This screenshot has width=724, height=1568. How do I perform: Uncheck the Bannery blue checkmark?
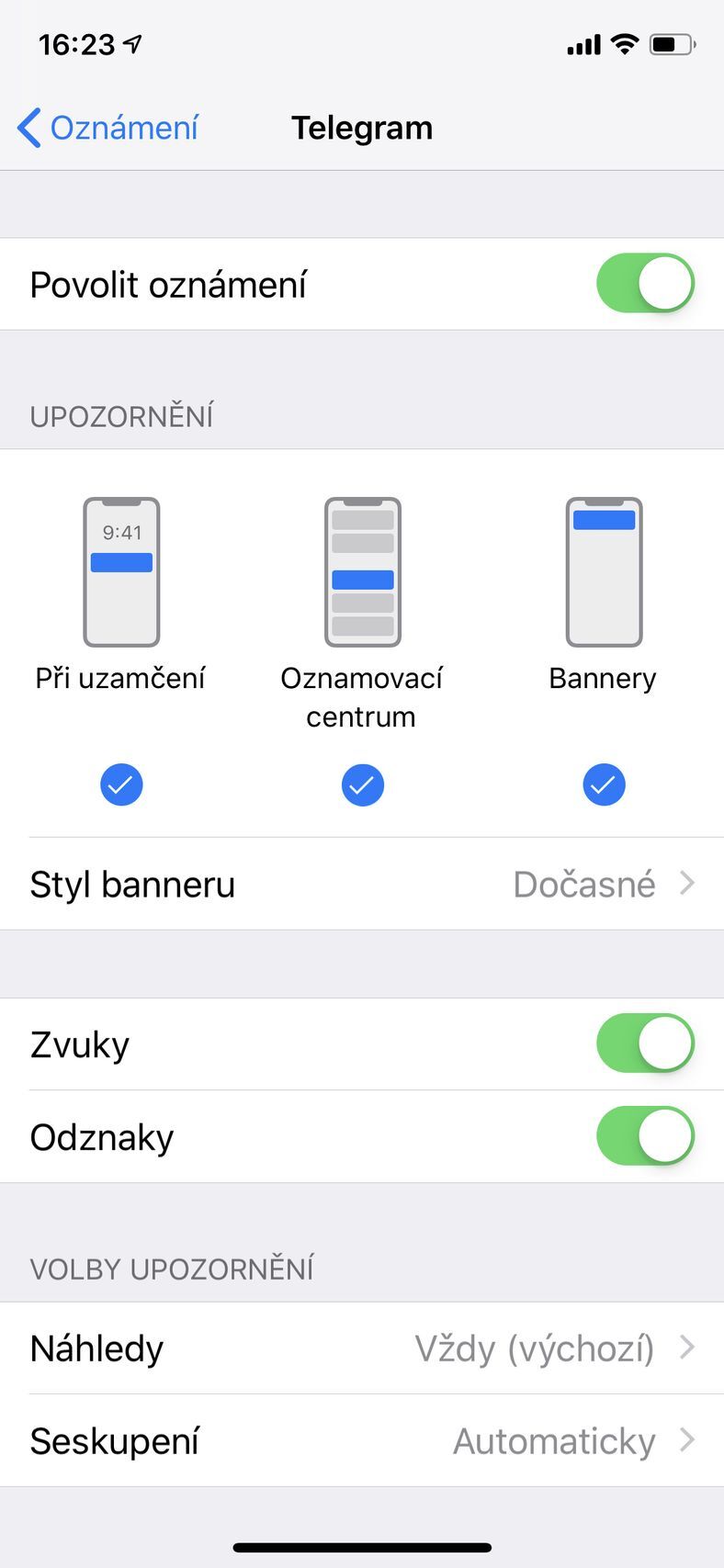(604, 784)
